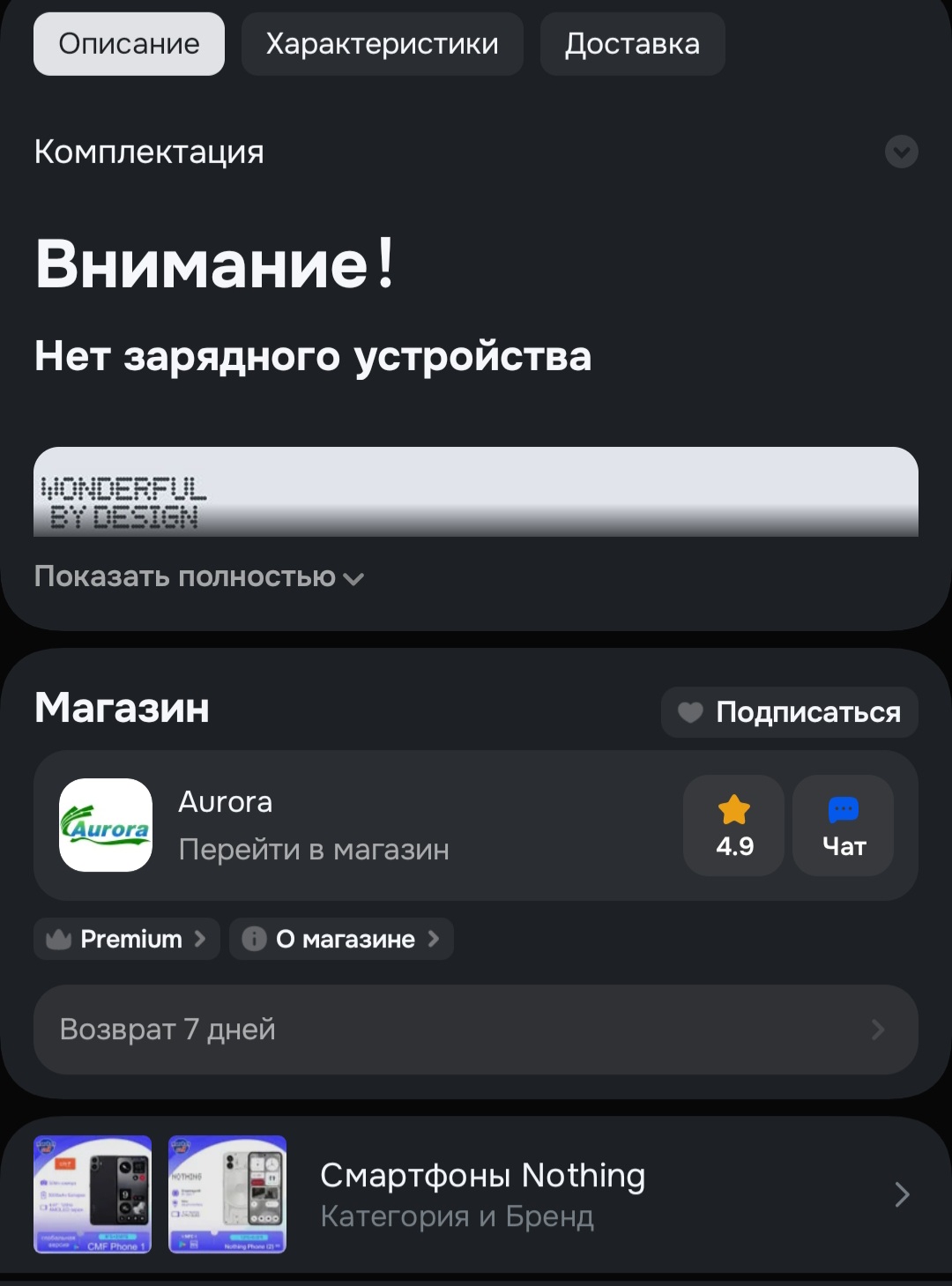Open О магазине info
This screenshot has width=952, height=1286.
click(x=341, y=939)
